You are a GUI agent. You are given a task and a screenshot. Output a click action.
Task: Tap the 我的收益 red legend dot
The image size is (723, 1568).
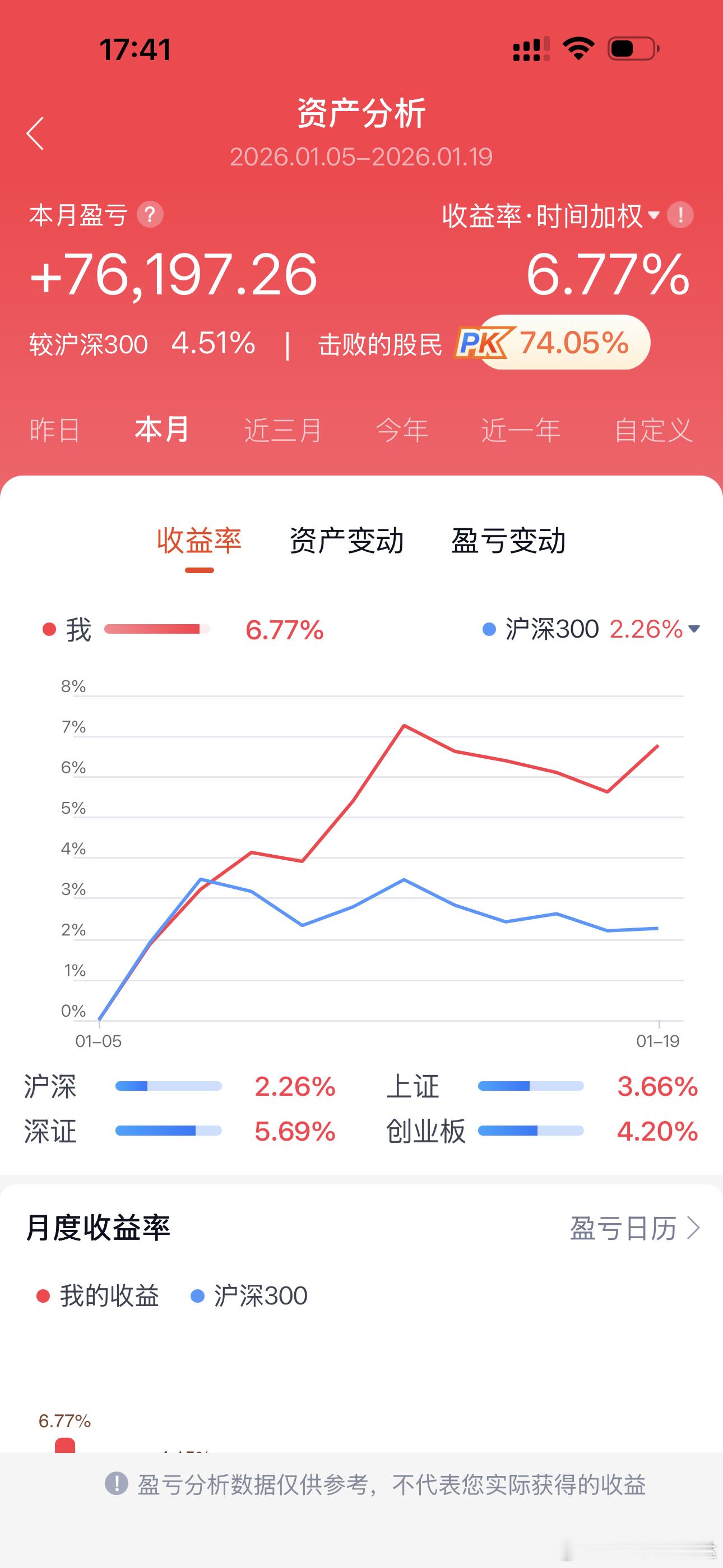42,1297
